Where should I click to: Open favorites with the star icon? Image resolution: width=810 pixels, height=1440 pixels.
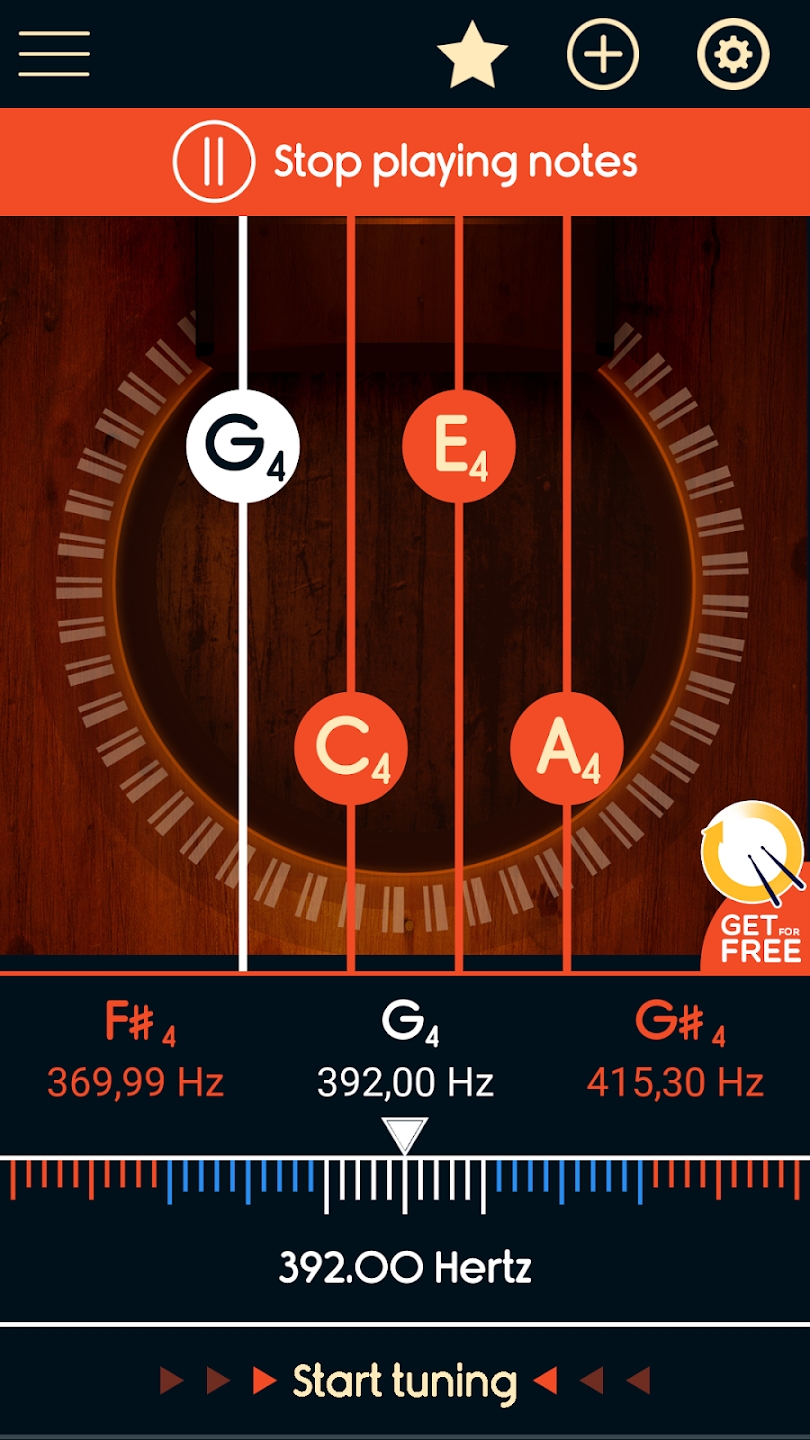(472, 55)
